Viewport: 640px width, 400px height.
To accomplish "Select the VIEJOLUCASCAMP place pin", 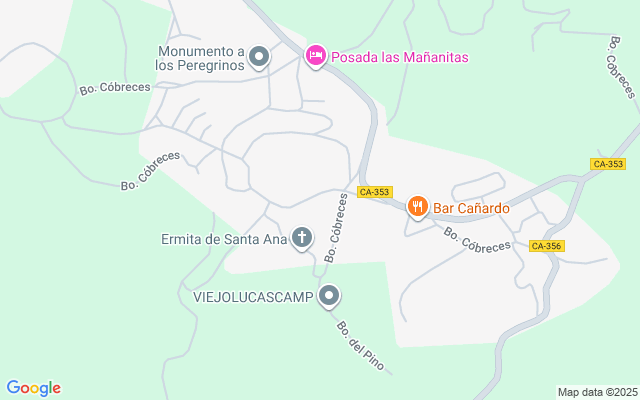I will point(330,295).
